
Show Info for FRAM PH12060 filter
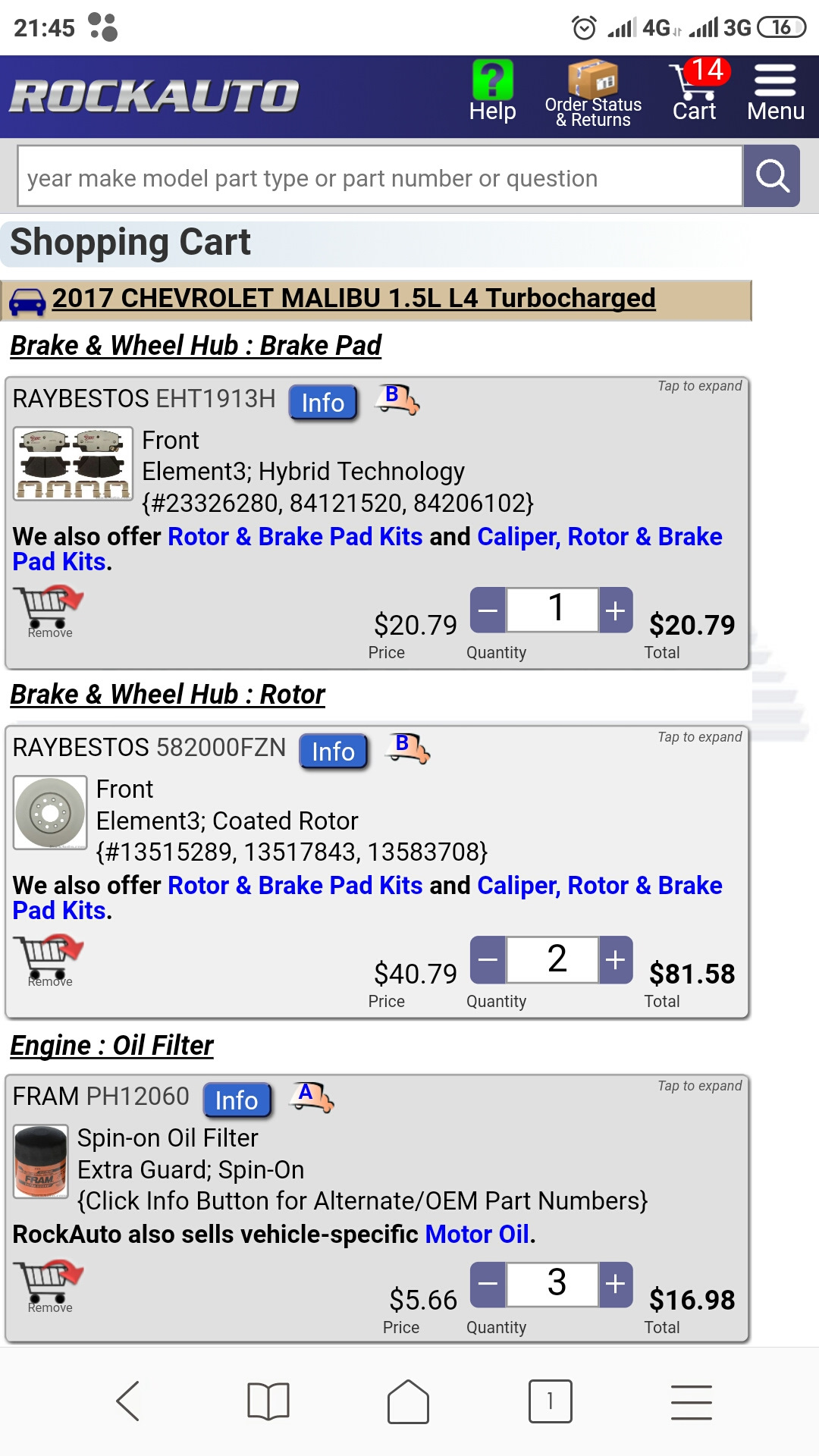click(237, 1100)
